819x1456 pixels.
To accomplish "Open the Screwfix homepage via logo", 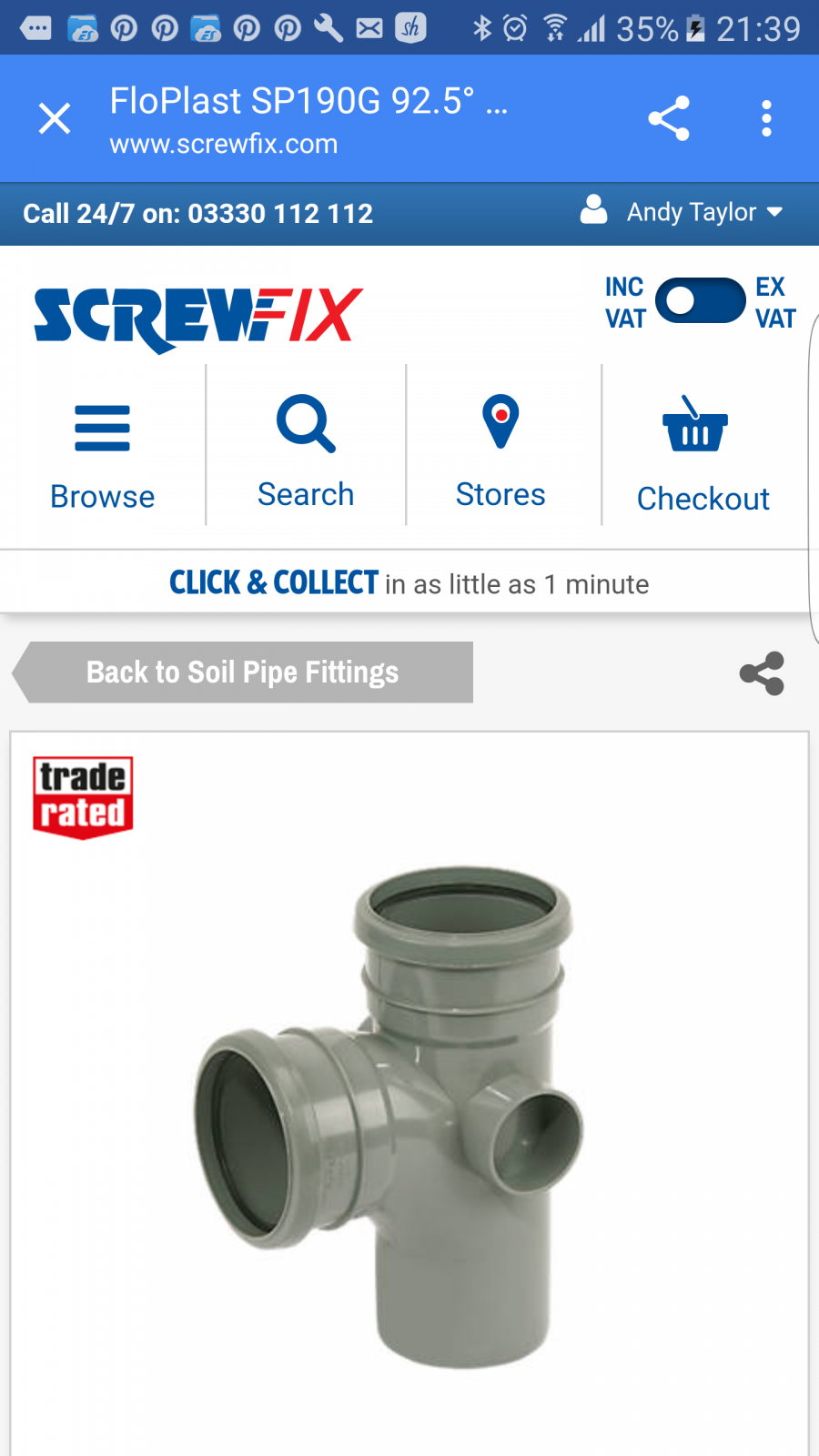I will click(x=198, y=318).
